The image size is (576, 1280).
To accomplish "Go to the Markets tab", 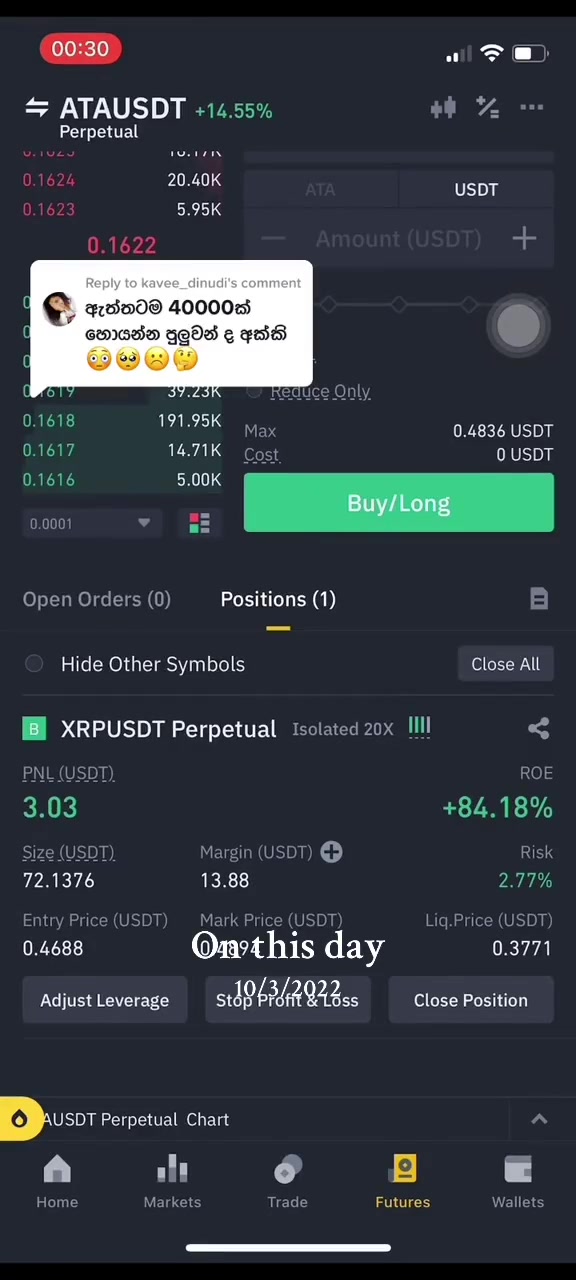I will (x=172, y=1182).
